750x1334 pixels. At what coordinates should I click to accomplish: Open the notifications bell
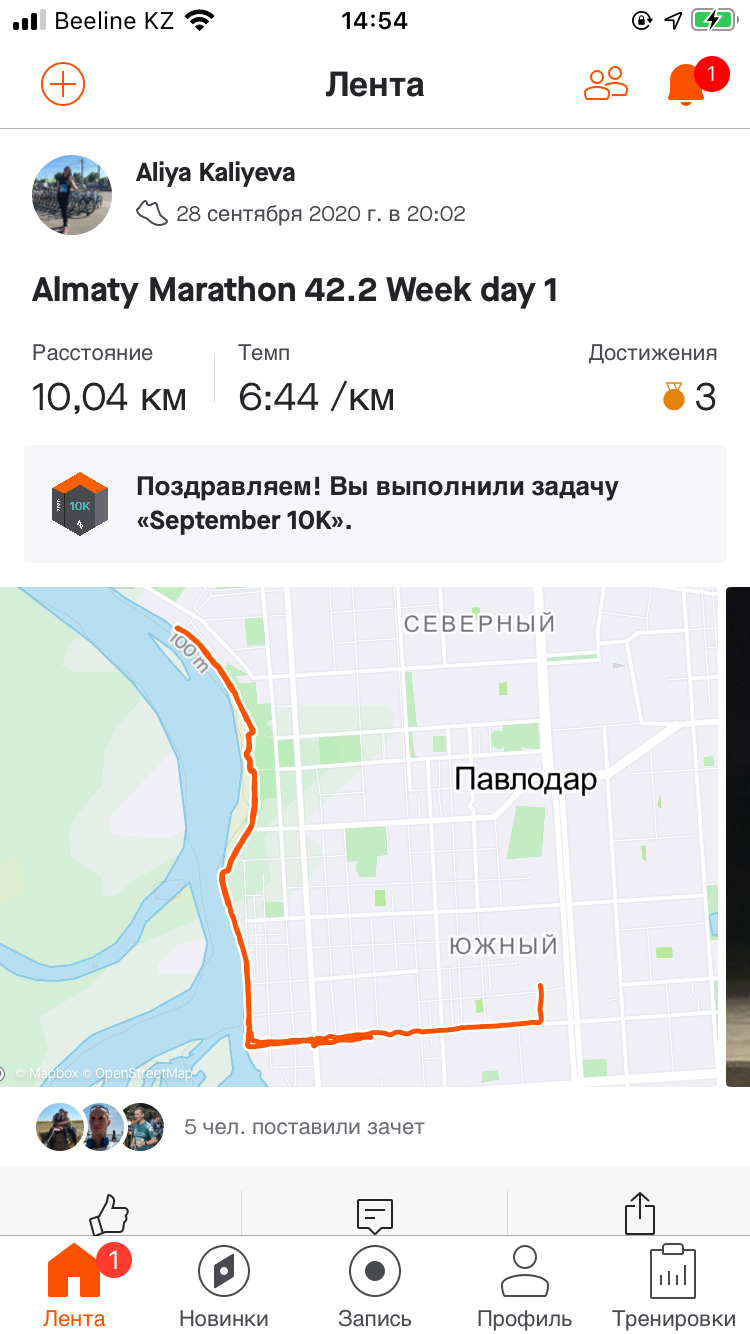686,84
